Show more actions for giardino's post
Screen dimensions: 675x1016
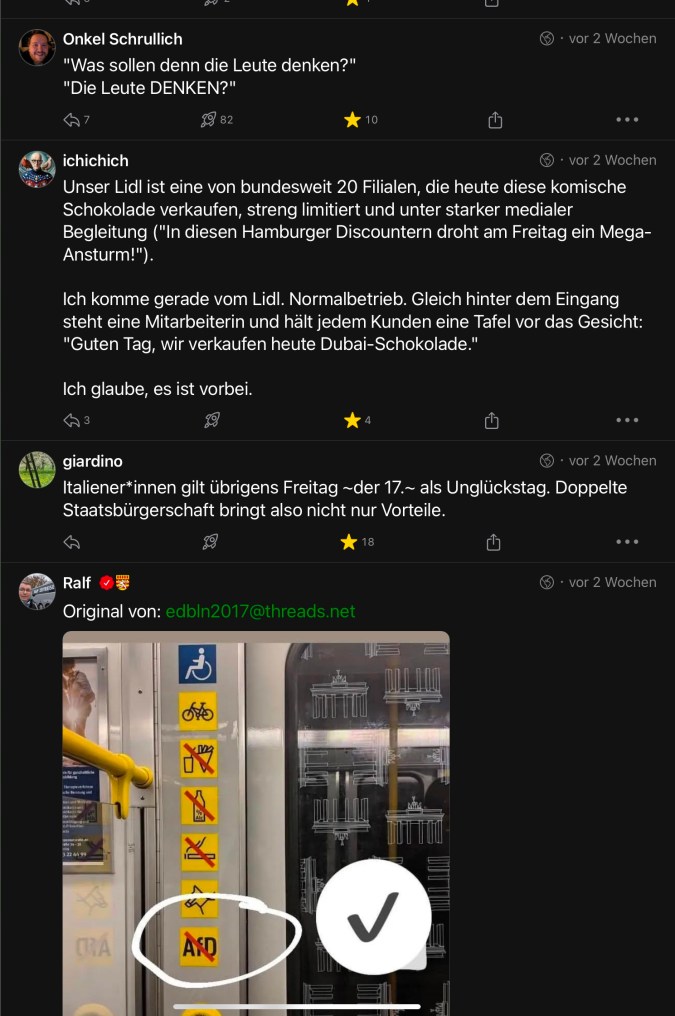tap(627, 542)
